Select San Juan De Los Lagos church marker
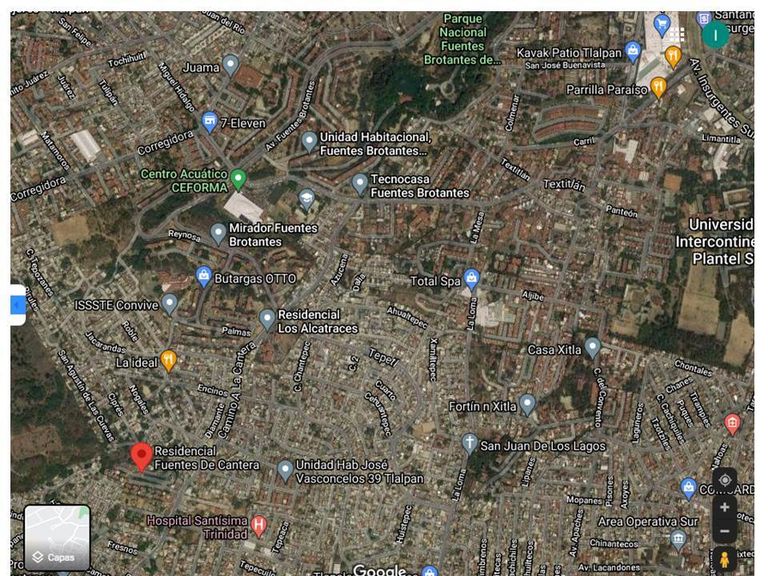The height and width of the screenshot is (576, 768). click(469, 443)
